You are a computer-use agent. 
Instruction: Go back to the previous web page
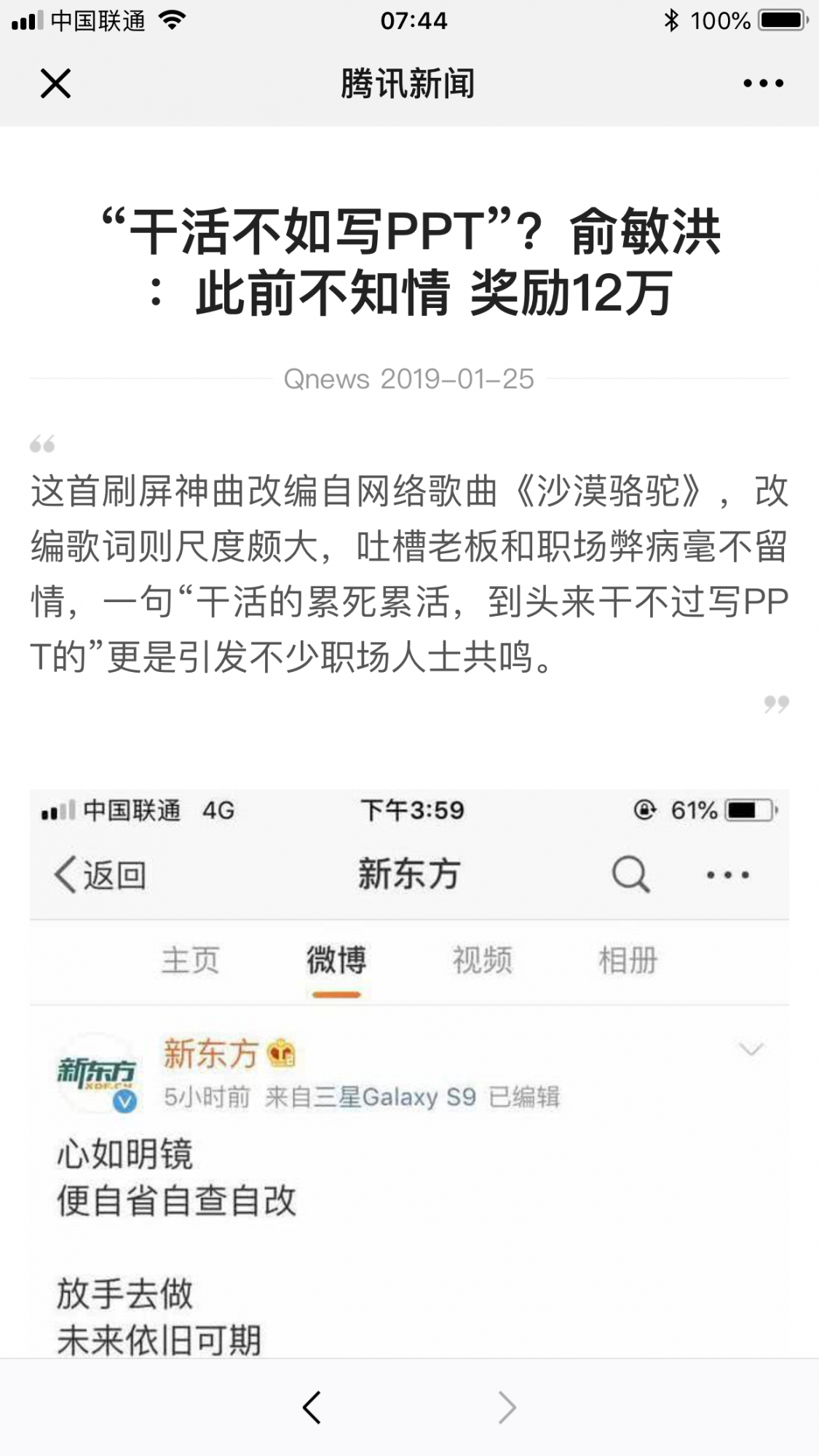click(x=312, y=1406)
